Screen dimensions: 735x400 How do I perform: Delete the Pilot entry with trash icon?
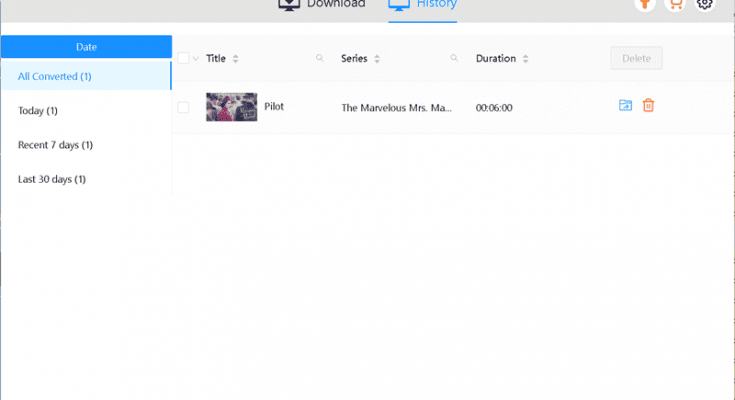tap(648, 106)
